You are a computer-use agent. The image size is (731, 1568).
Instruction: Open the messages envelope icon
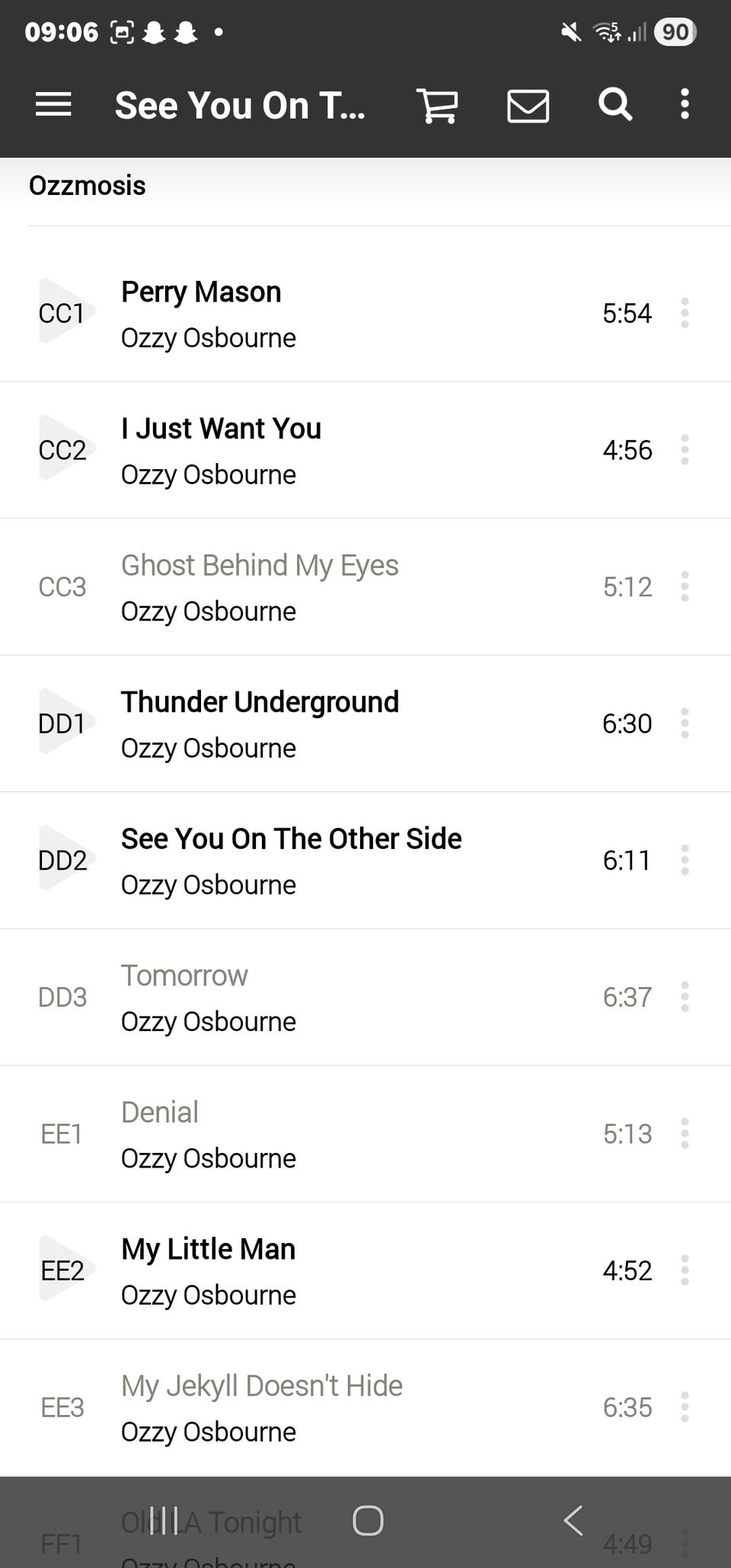528,105
